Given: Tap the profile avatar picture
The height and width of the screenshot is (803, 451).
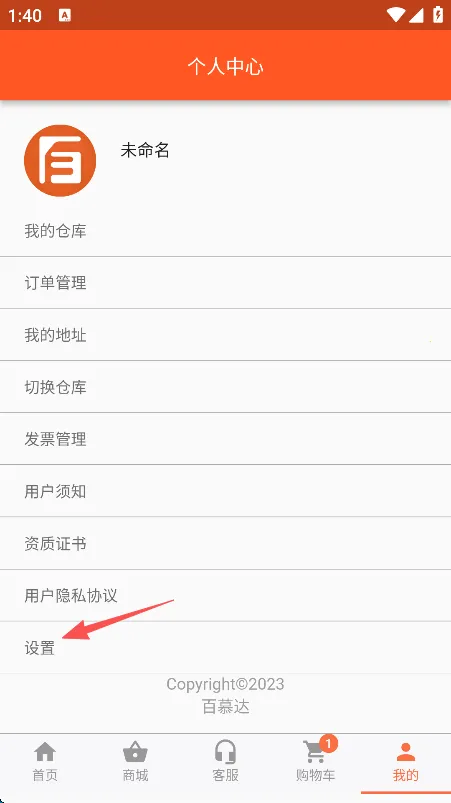Looking at the screenshot, I should click(60, 160).
